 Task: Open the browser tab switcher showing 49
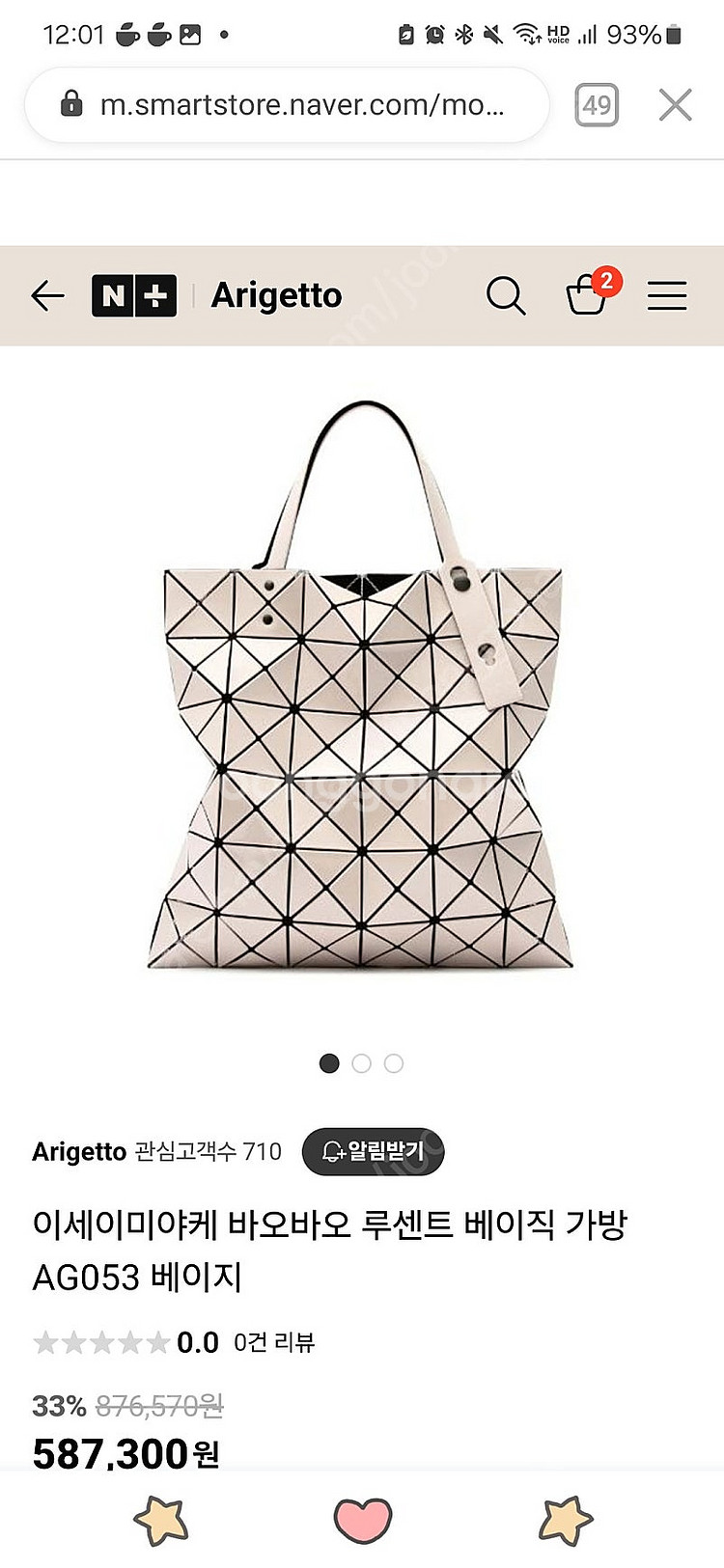[x=596, y=104]
